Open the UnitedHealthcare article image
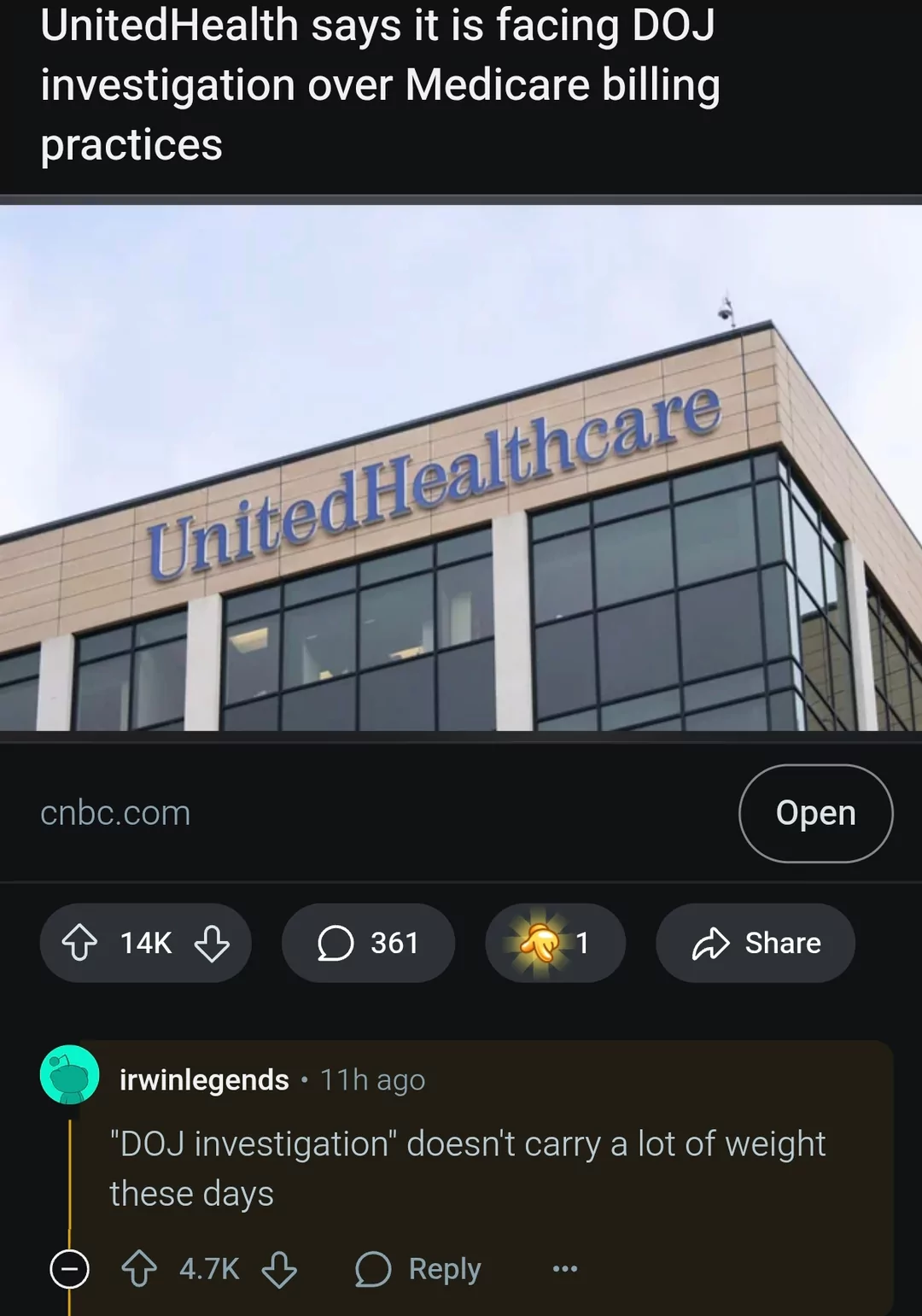The image size is (922, 1316). tap(461, 468)
